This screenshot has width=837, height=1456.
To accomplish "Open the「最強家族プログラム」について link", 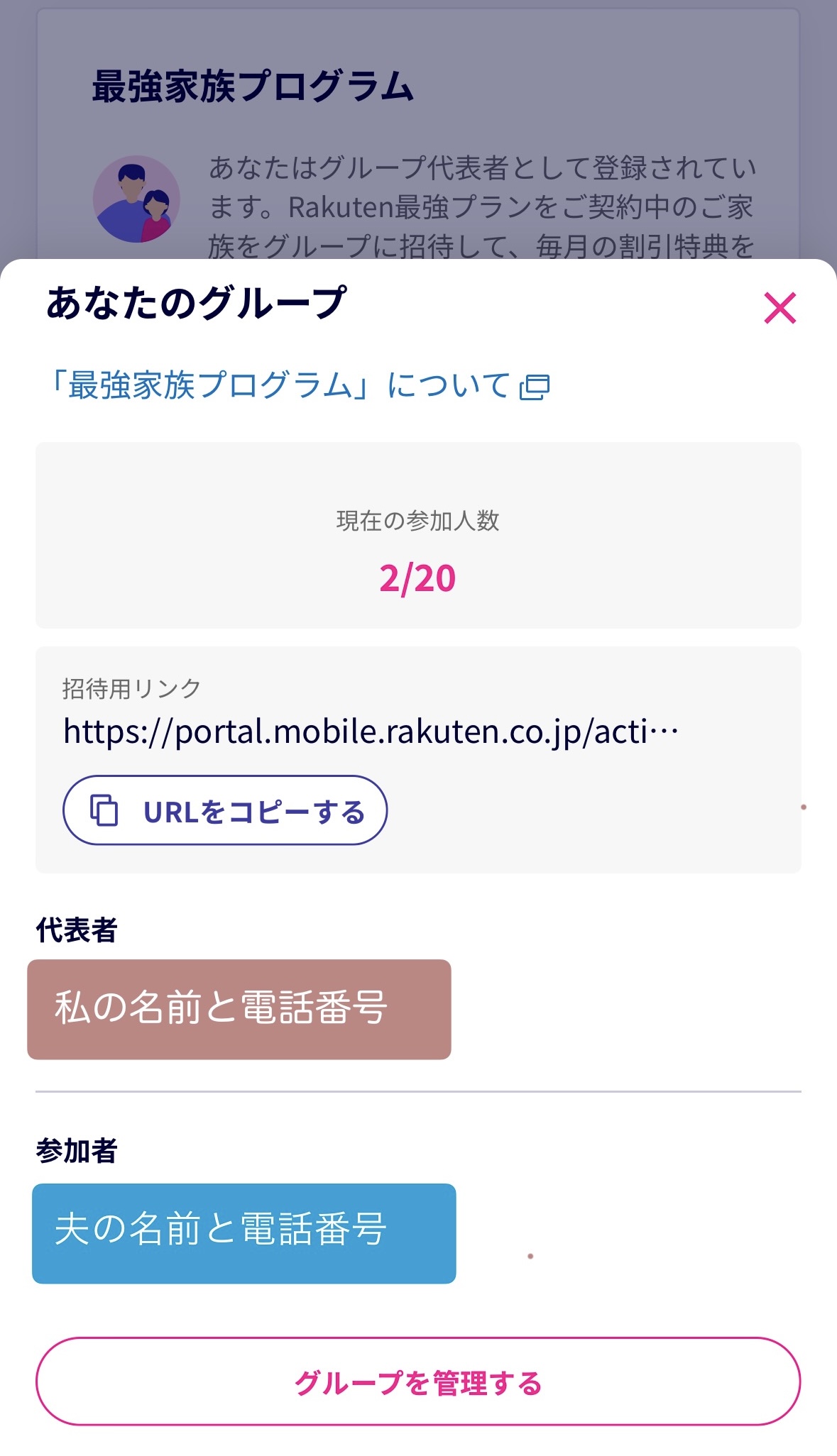I will (297, 385).
